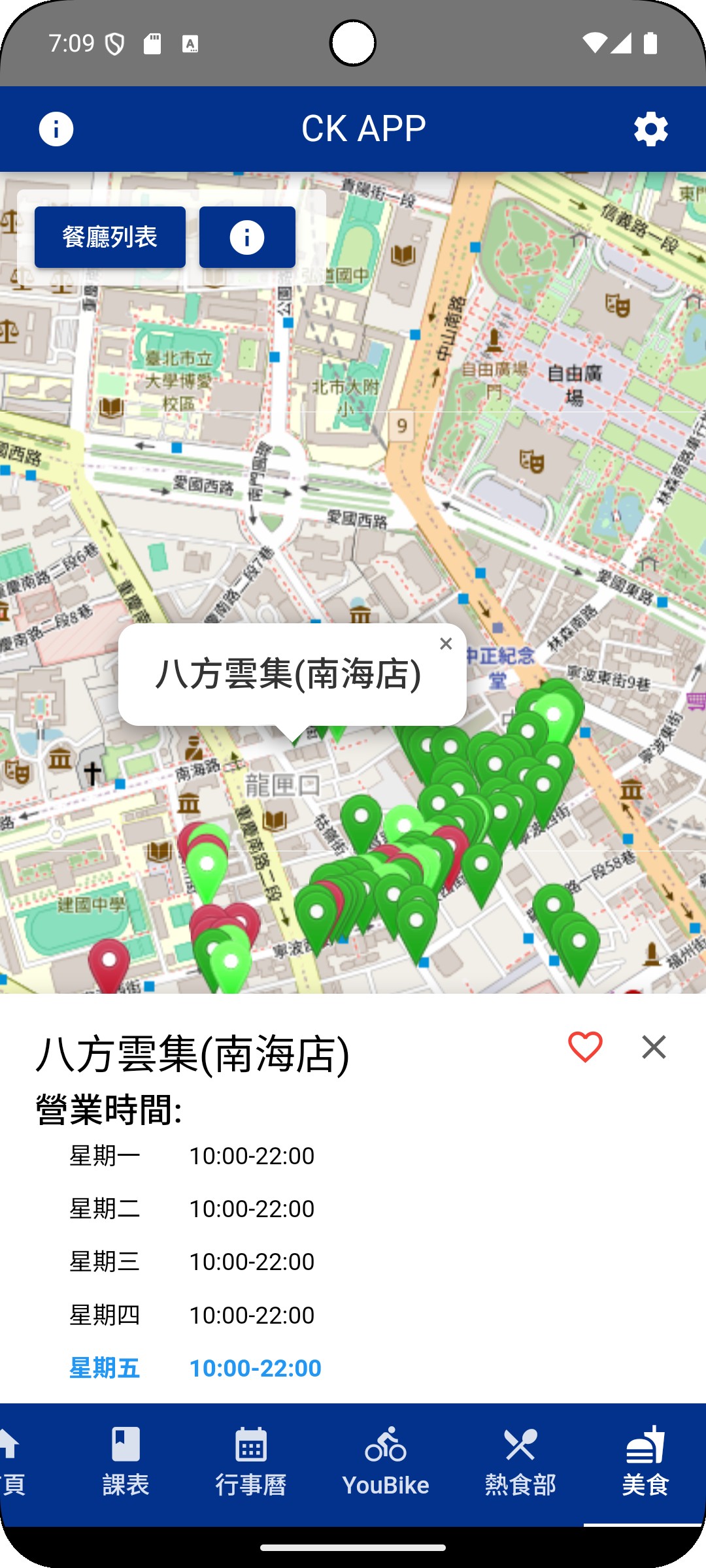The width and height of the screenshot is (706, 1568).
Task: Favorite 八方雲集(南海店) with the heart
Action: pyautogui.click(x=585, y=1047)
